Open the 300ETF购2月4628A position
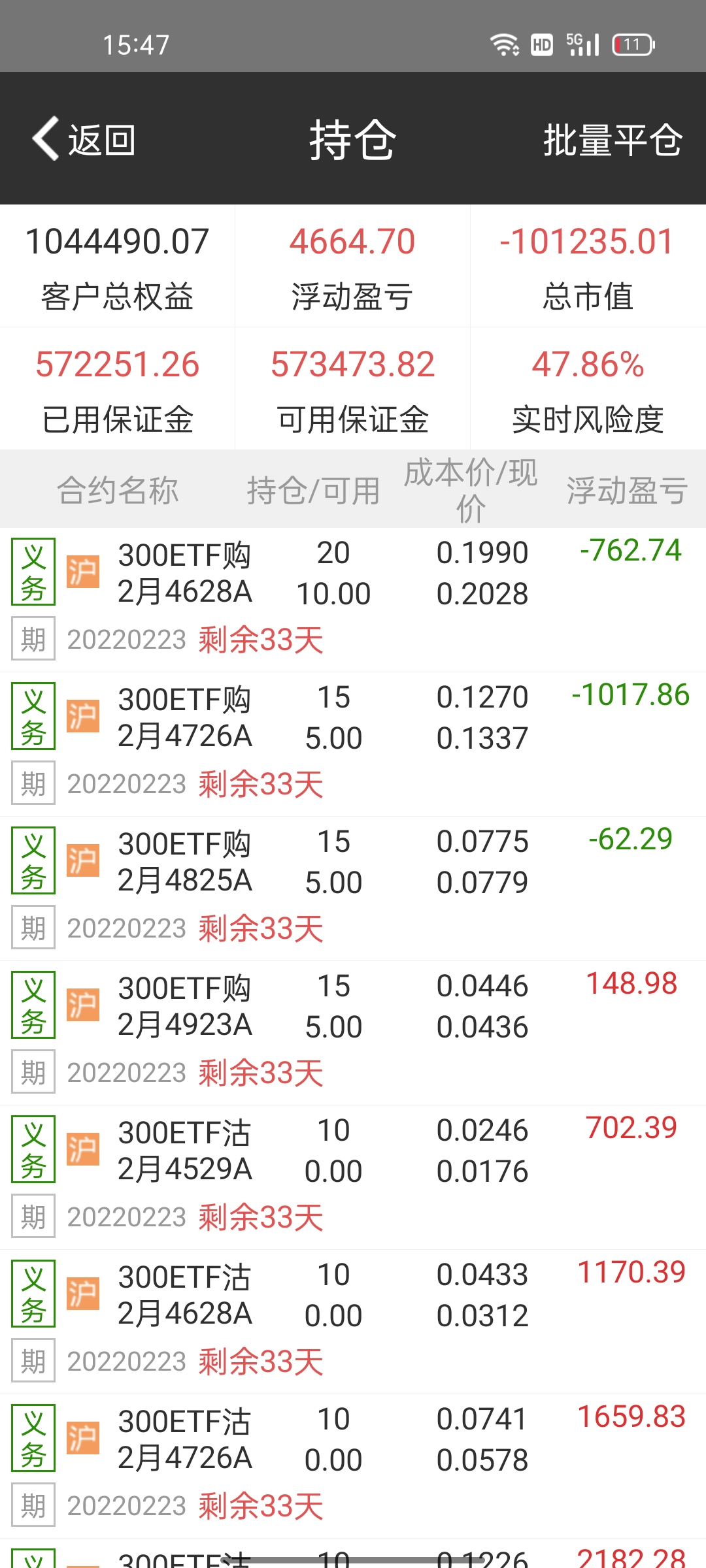706x1568 pixels. [x=185, y=574]
